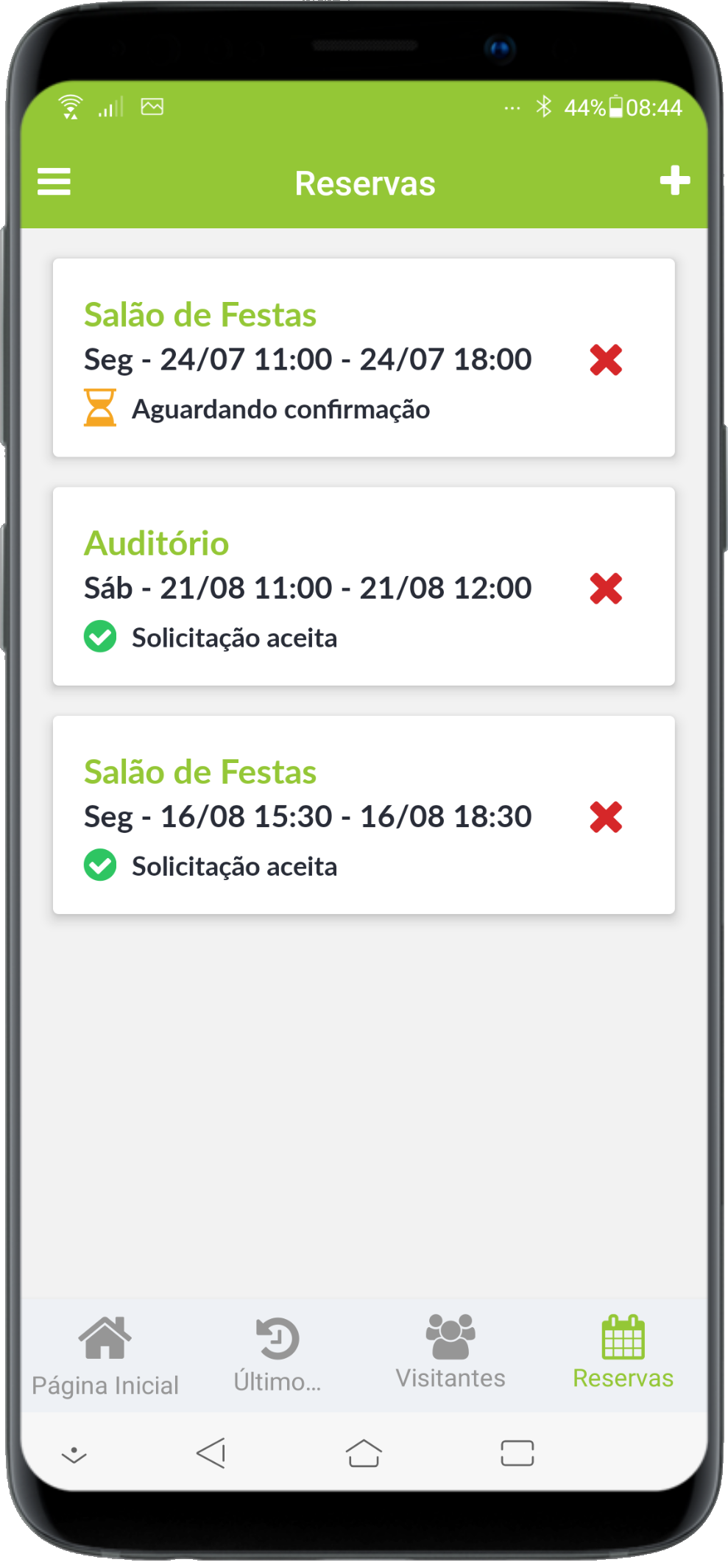This screenshot has width=728, height=1568.
Task: Add a new reservation with plus icon
Action: pyautogui.click(x=674, y=181)
